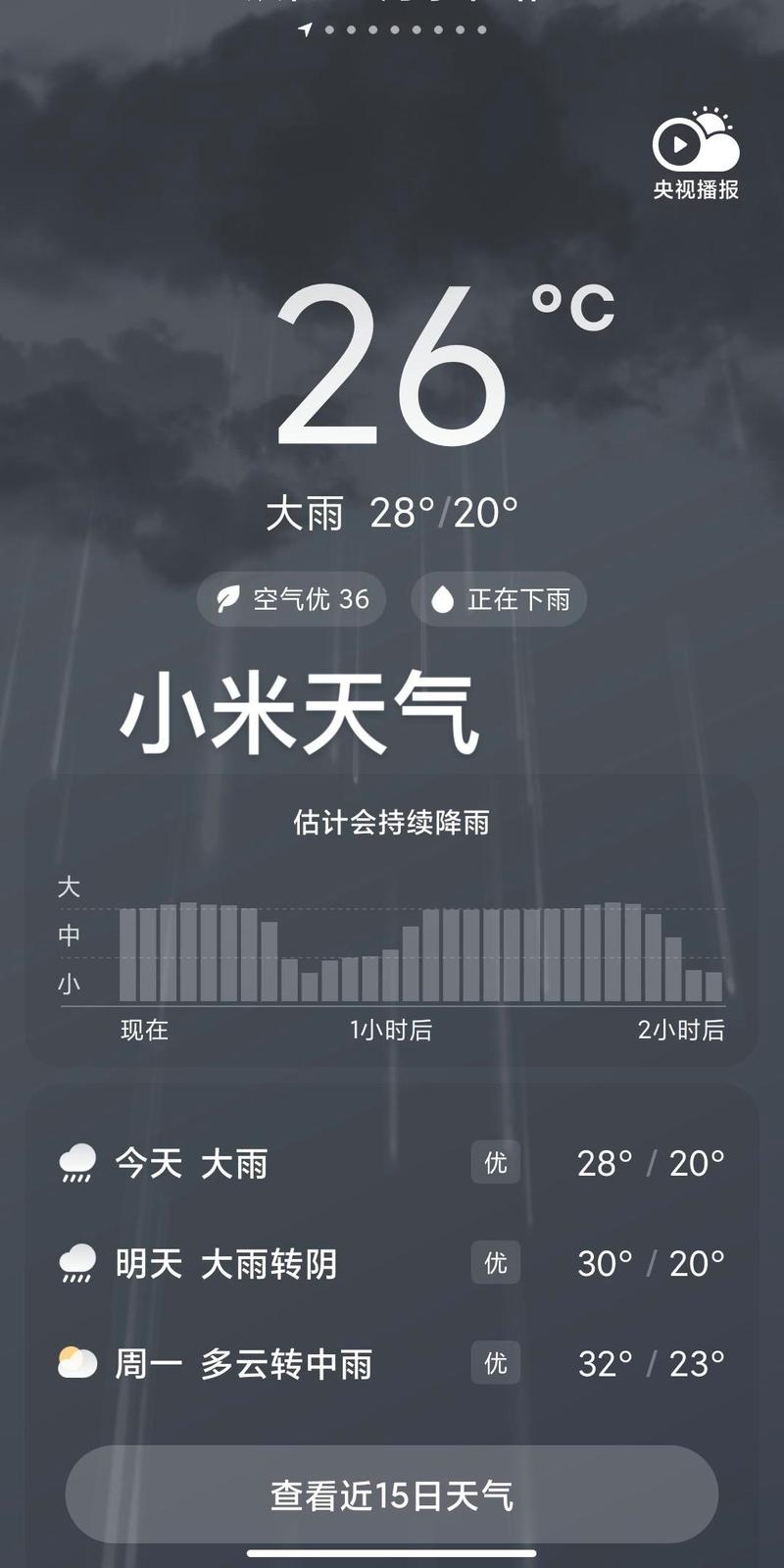Open the rainfall forecast card 估计会持续降雨
784x1568 pixels.
point(392,920)
